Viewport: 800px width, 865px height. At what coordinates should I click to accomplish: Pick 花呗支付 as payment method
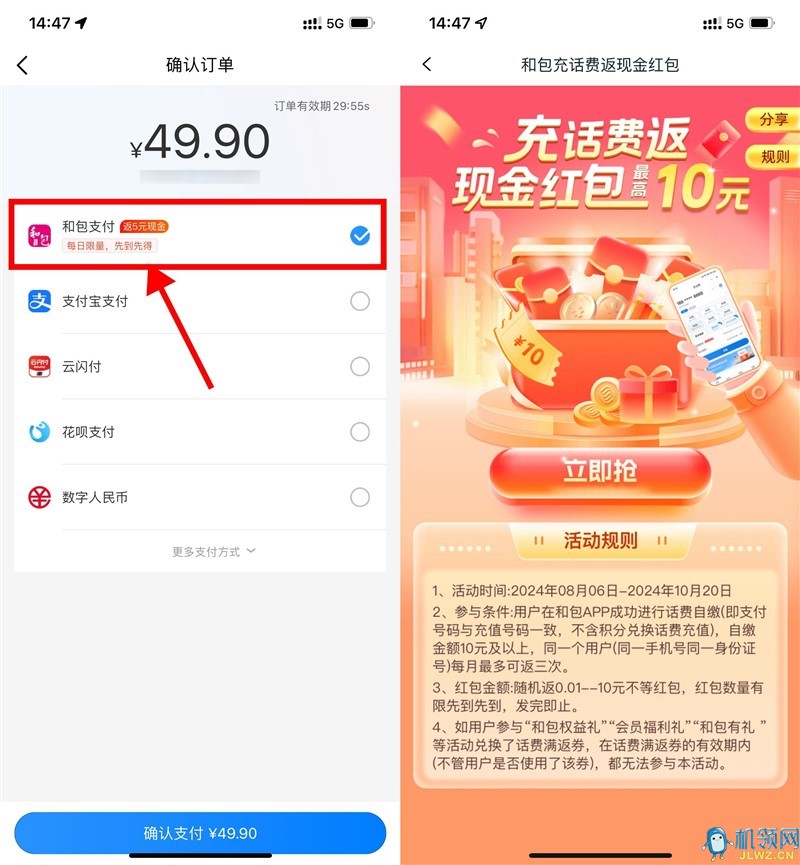[200, 432]
